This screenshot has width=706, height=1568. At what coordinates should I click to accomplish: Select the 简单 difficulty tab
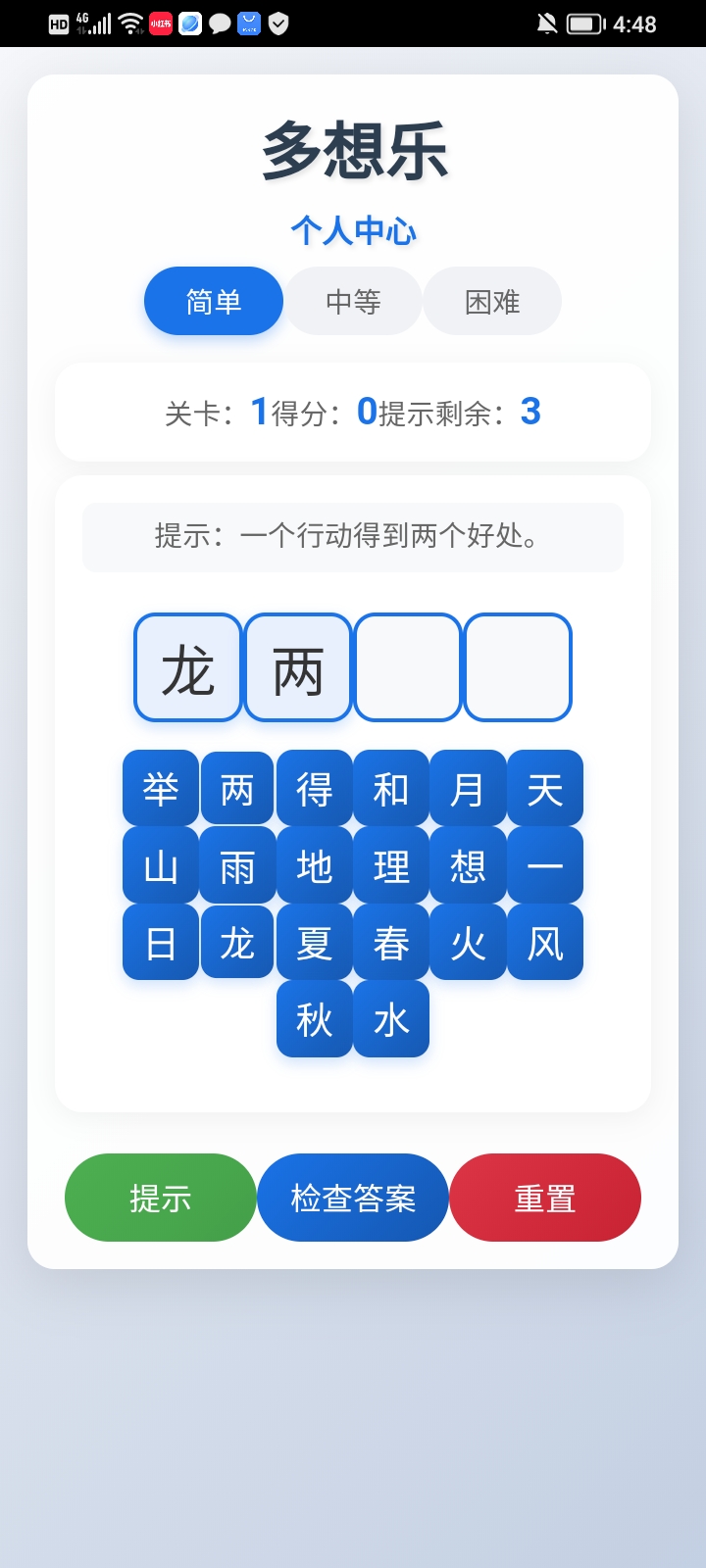pyautogui.click(x=213, y=301)
